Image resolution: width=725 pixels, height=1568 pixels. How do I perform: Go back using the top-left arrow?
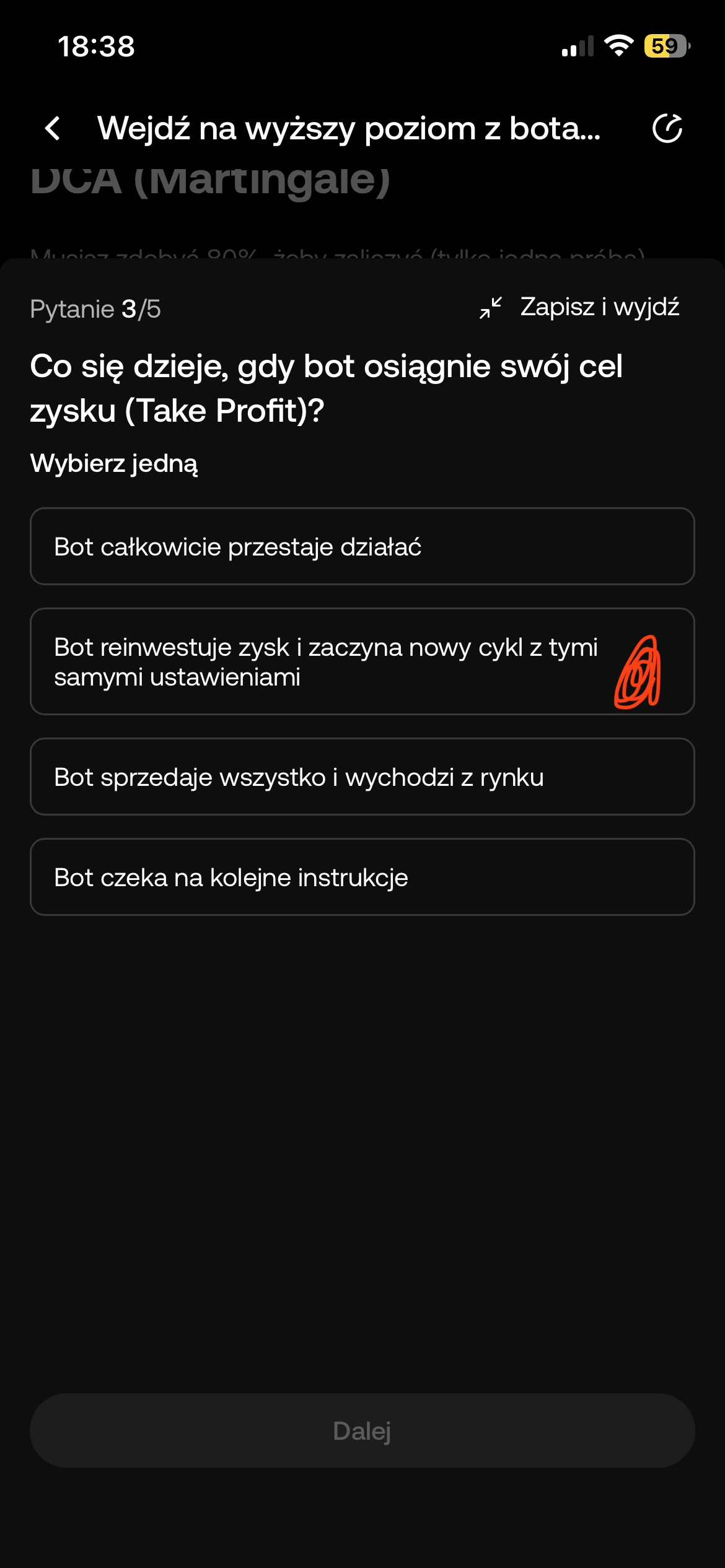(53, 129)
